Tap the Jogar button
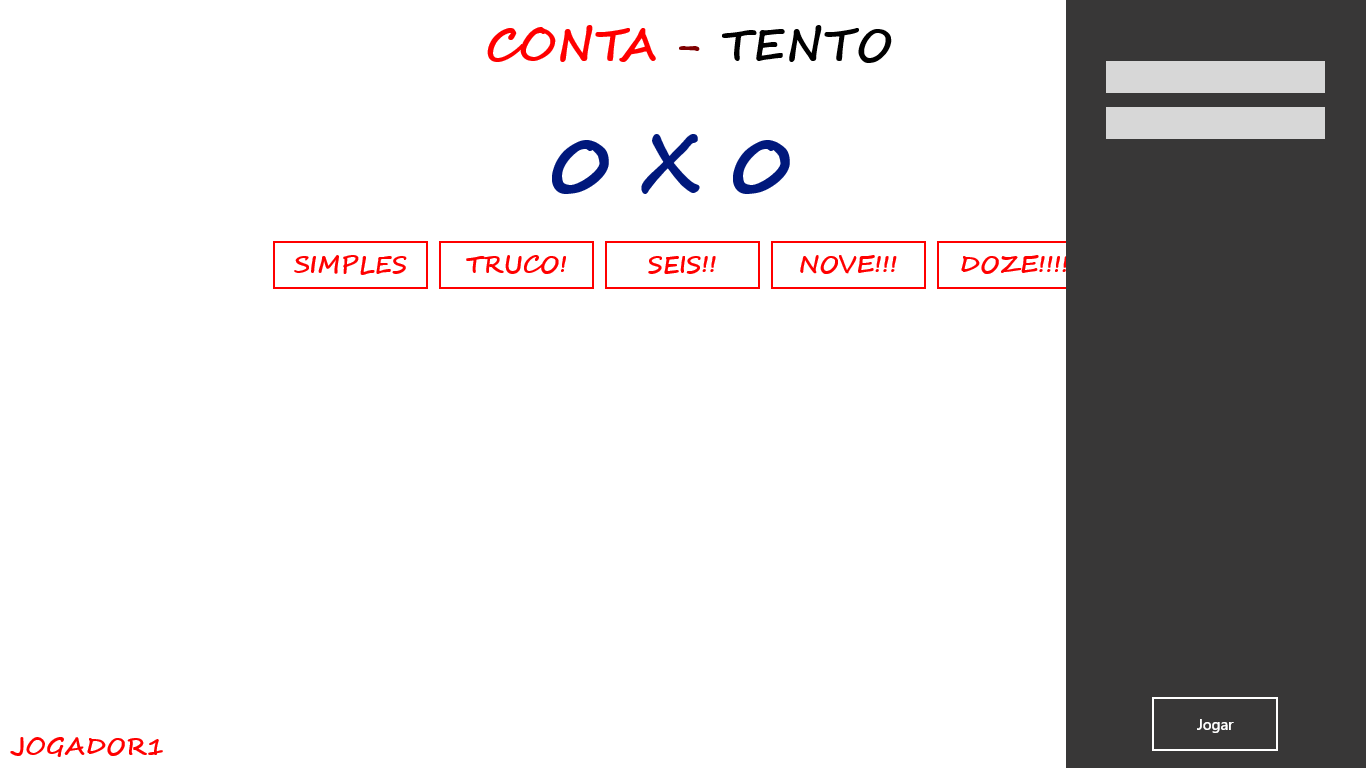The width and height of the screenshot is (1366, 768). coord(1214,724)
